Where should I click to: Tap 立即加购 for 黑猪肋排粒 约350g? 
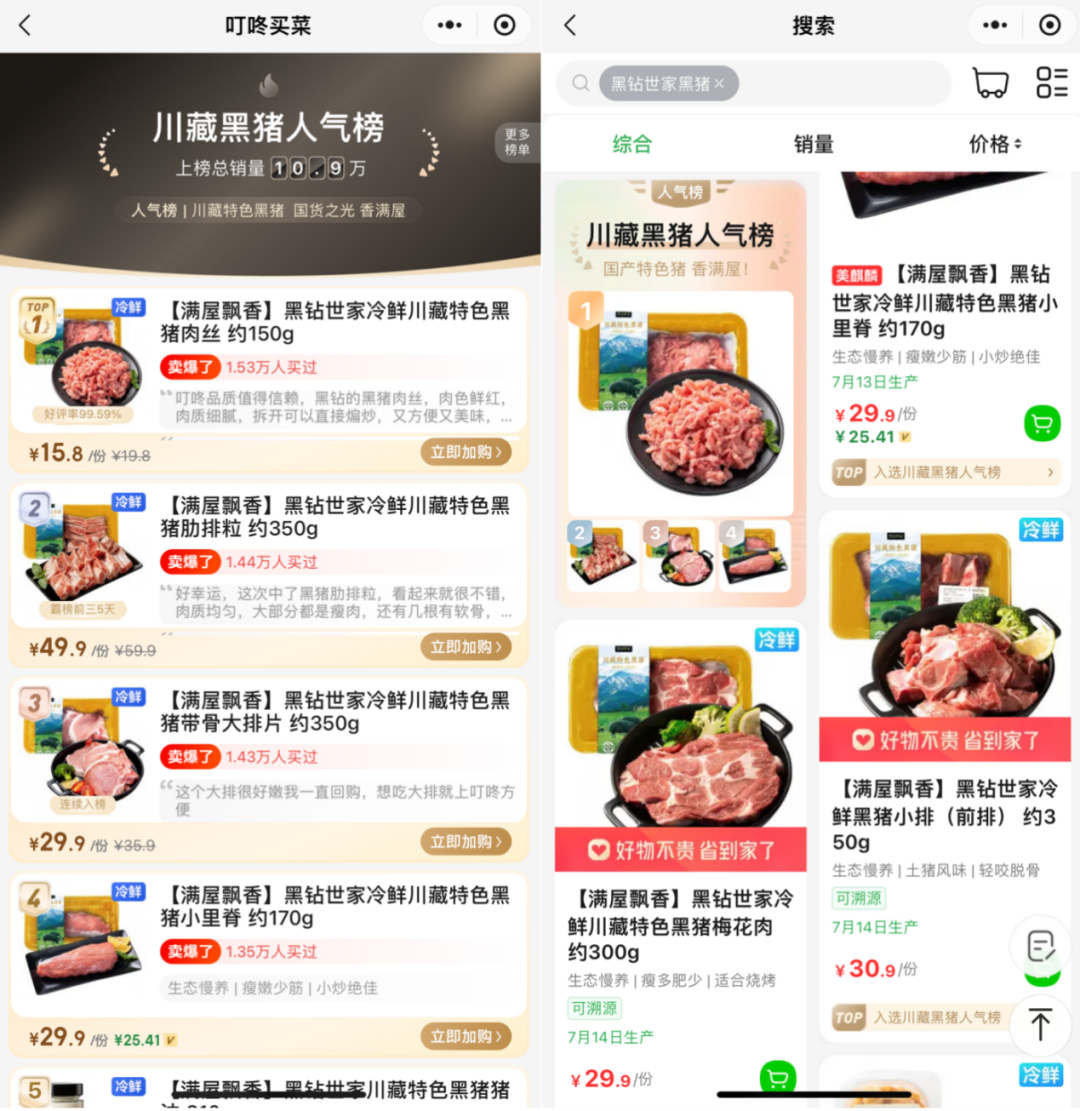(465, 647)
